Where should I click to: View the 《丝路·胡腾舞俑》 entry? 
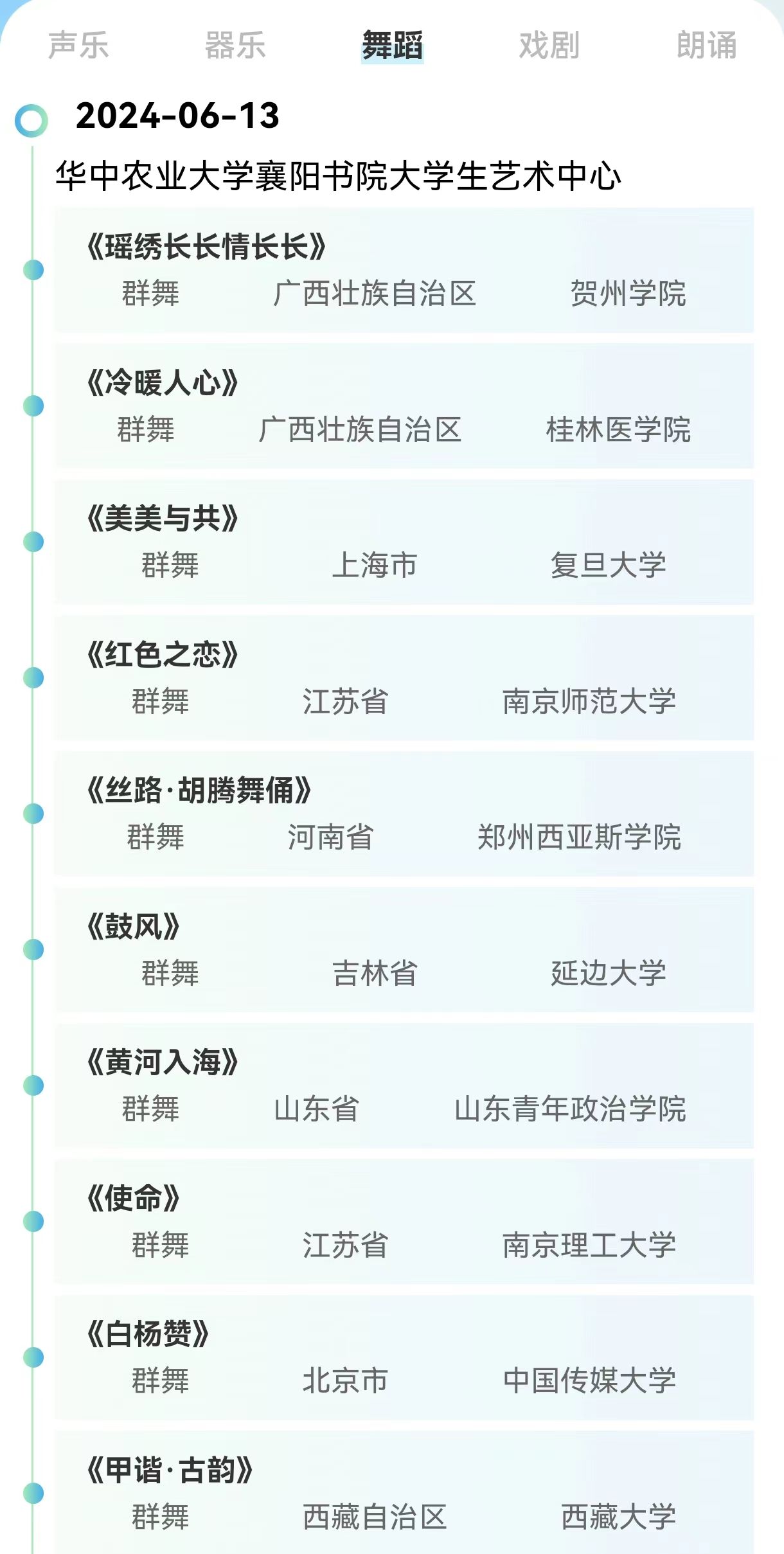click(404, 814)
